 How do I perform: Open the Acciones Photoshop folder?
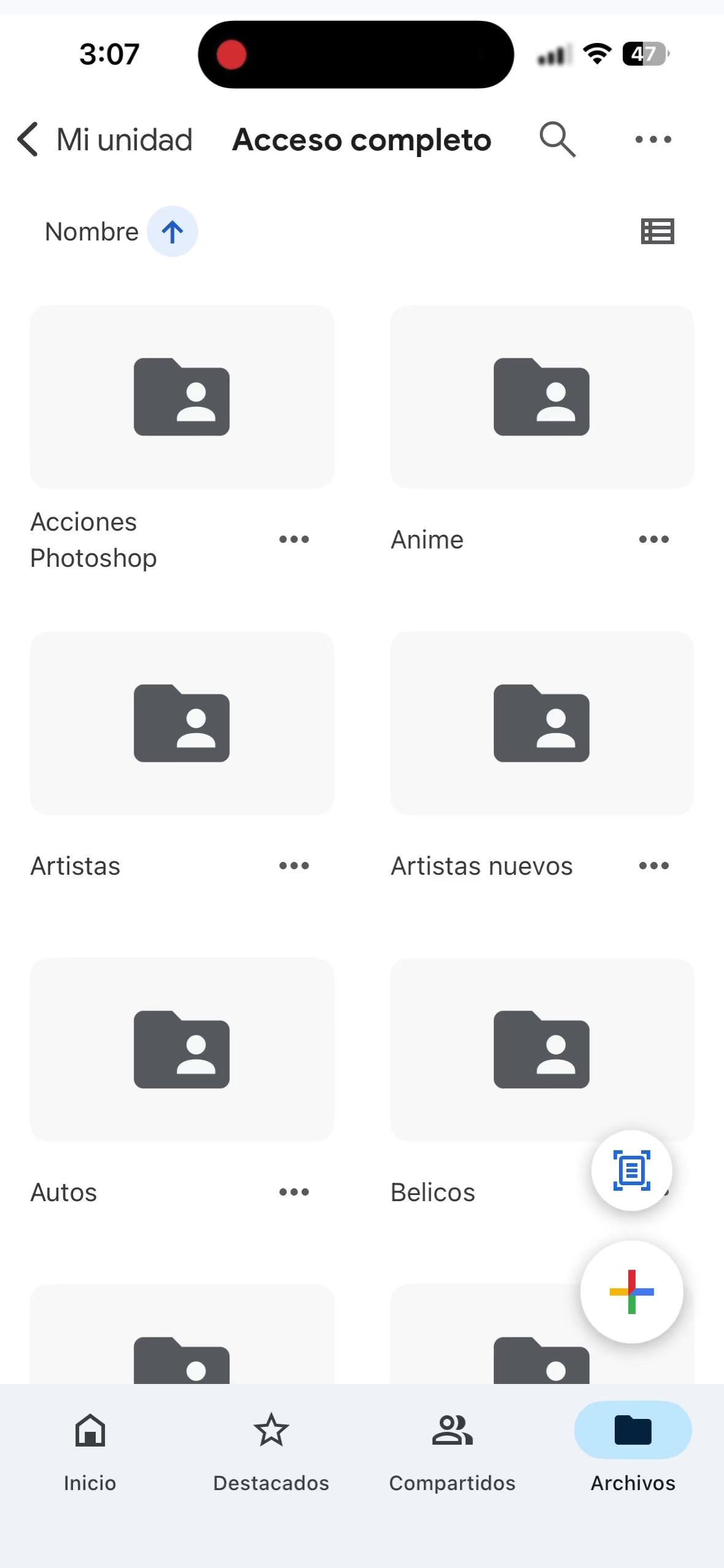click(x=182, y=398)
